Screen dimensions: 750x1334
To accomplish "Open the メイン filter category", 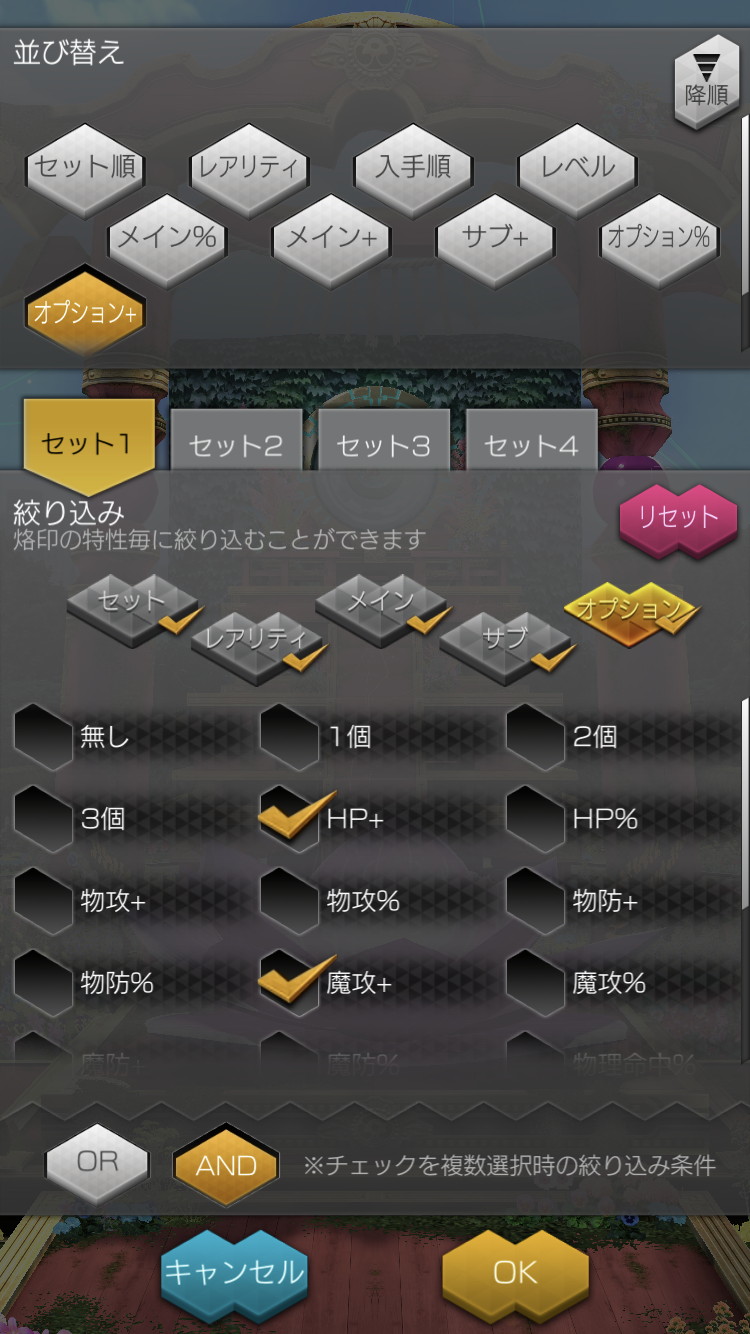I will click(381, 605).
